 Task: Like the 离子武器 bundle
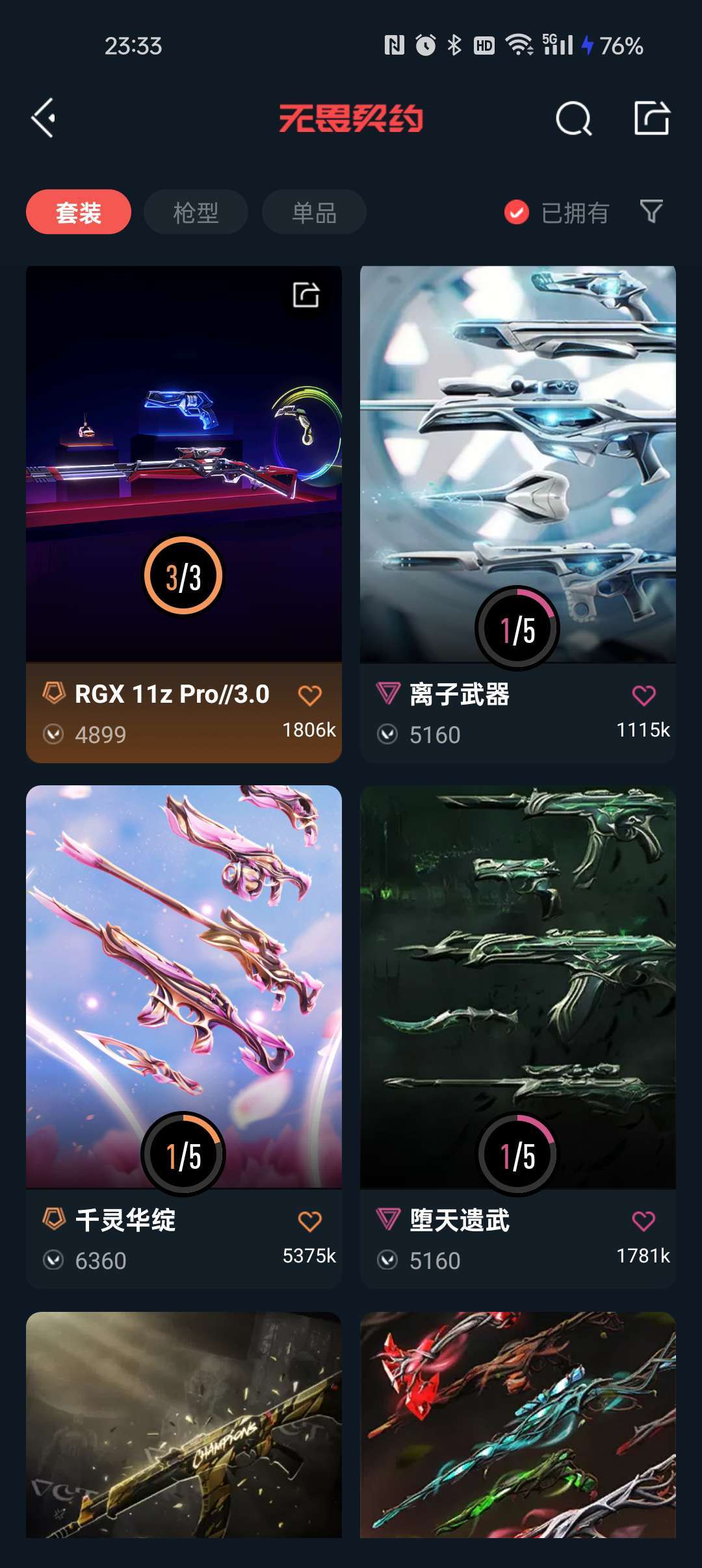point(644,696)
